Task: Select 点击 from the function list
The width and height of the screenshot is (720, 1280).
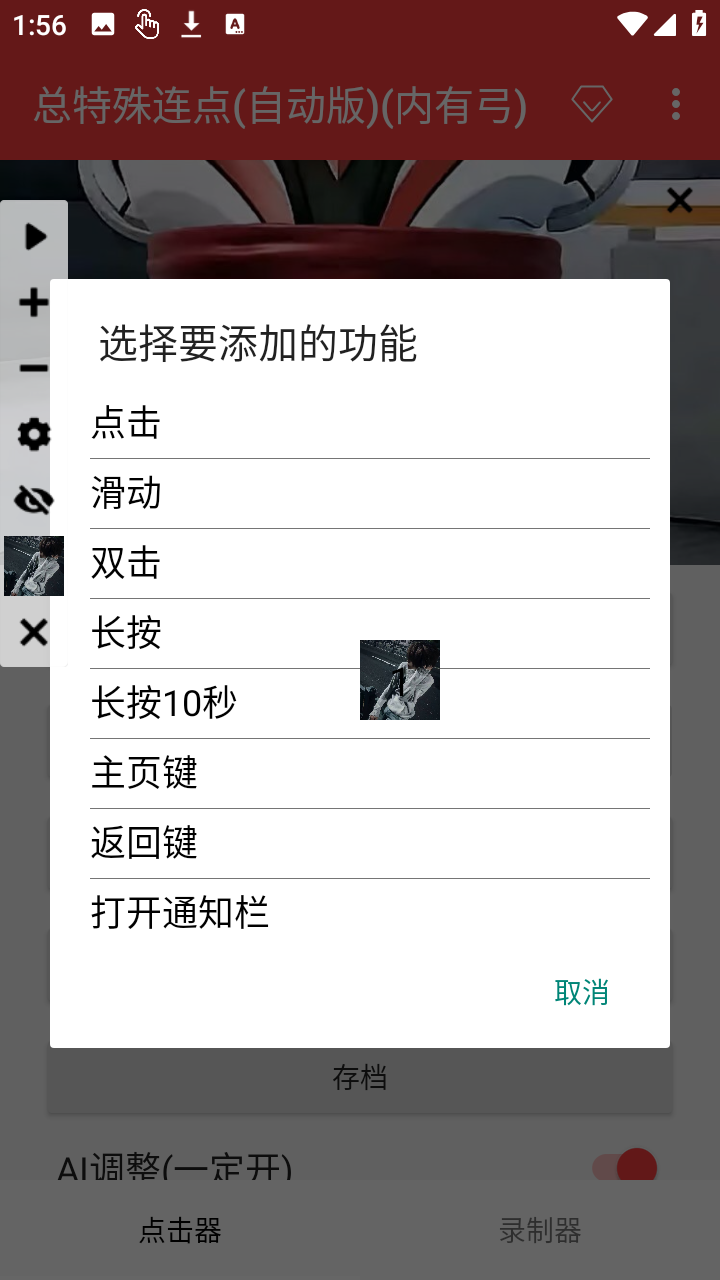Action: pyautogui.click(x=369, y=423)
